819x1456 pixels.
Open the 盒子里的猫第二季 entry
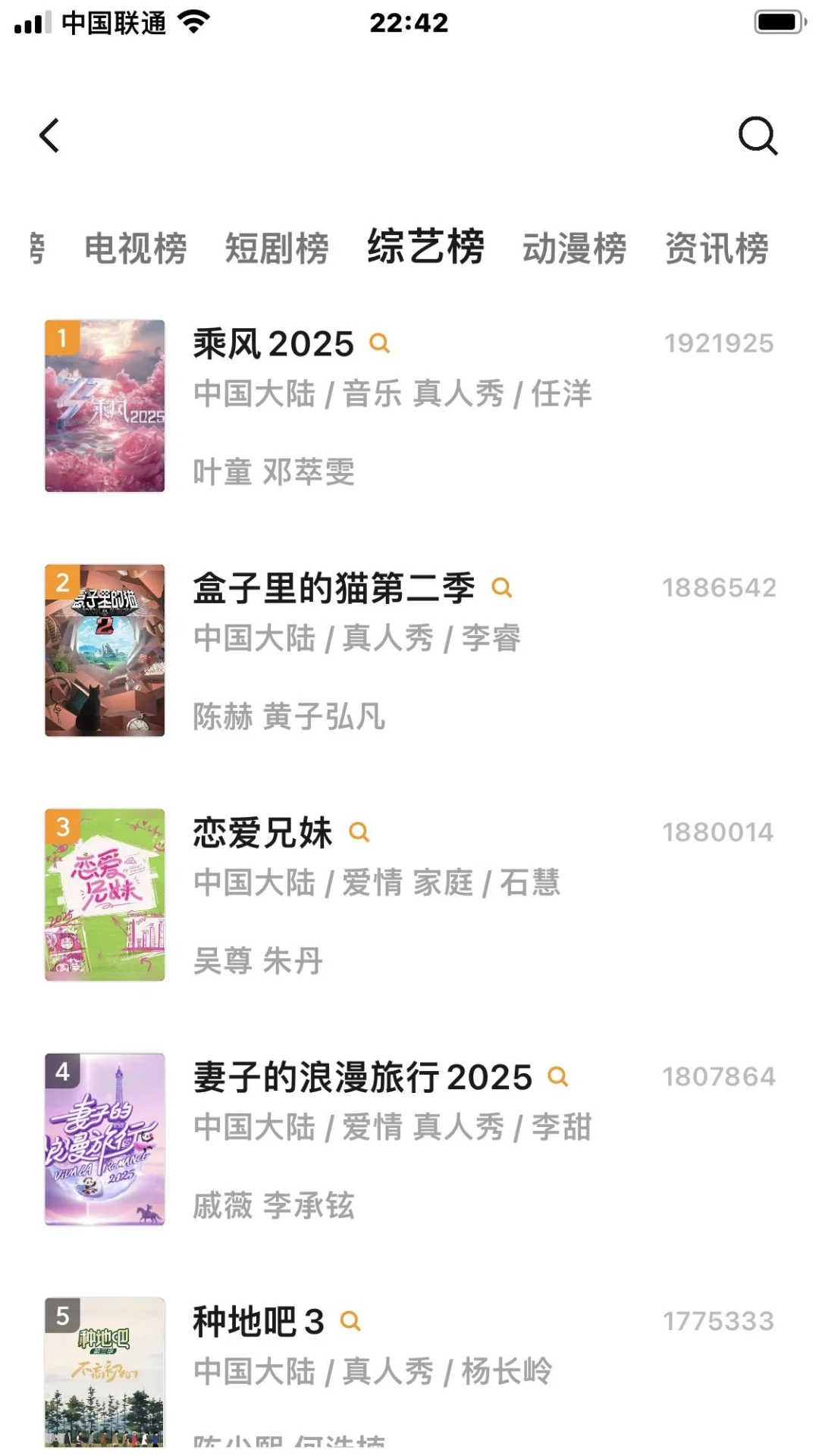[x=334, y=589]
